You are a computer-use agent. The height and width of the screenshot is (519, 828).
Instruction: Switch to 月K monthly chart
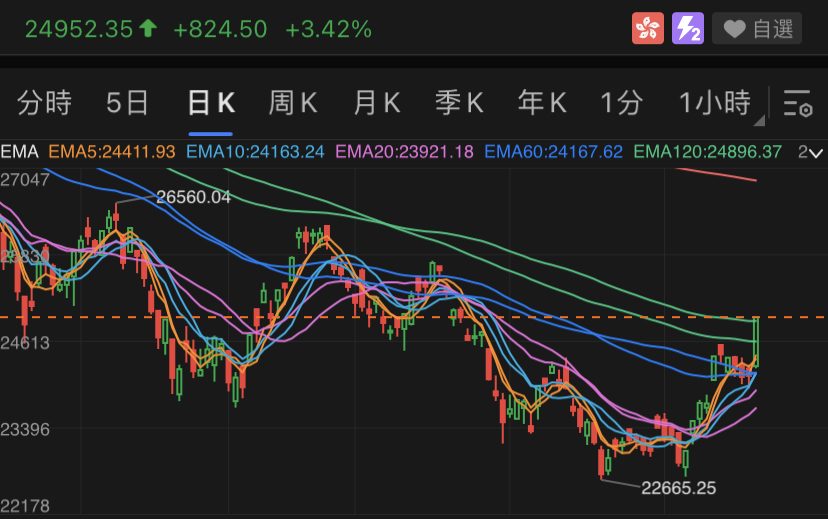(x=376, y=102)
